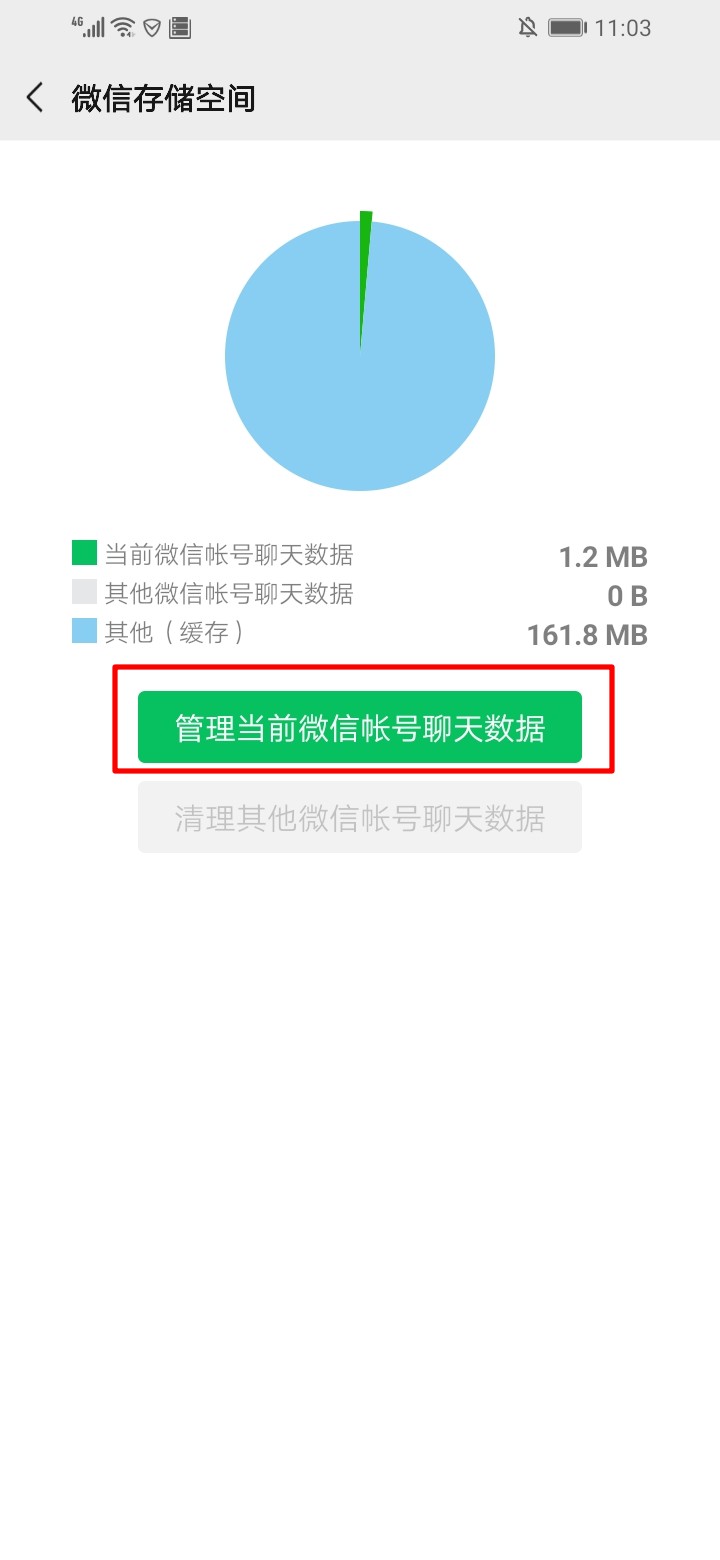The image size is (720, 1560).
Task: Tap 清理其他微信帐号聊天数据 button
Action: pyautogui.click(x=360, y=818)
